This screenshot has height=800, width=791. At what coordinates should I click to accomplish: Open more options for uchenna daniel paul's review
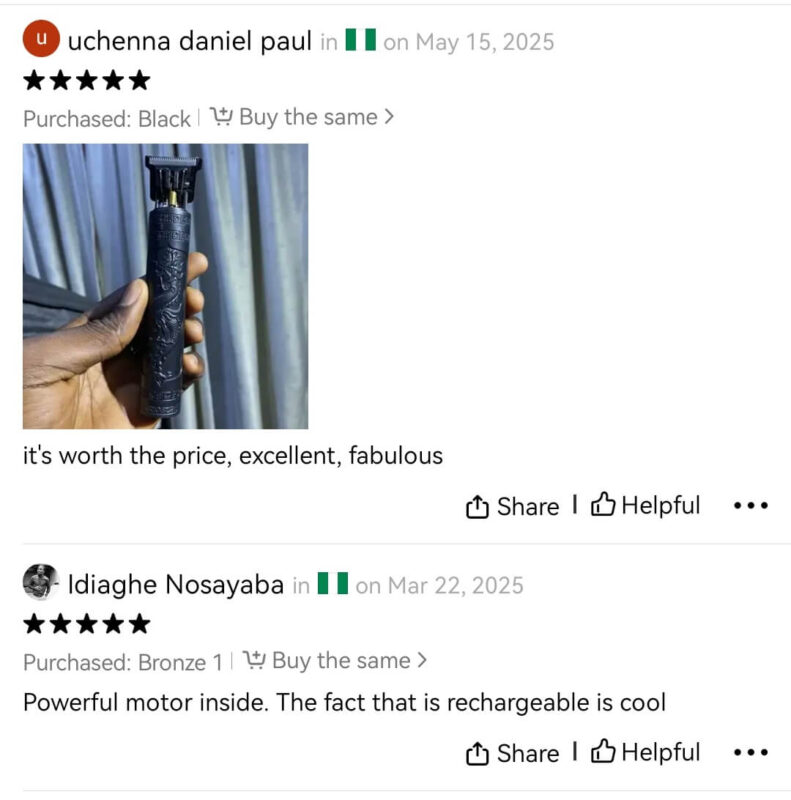click(x=750, y=506)
